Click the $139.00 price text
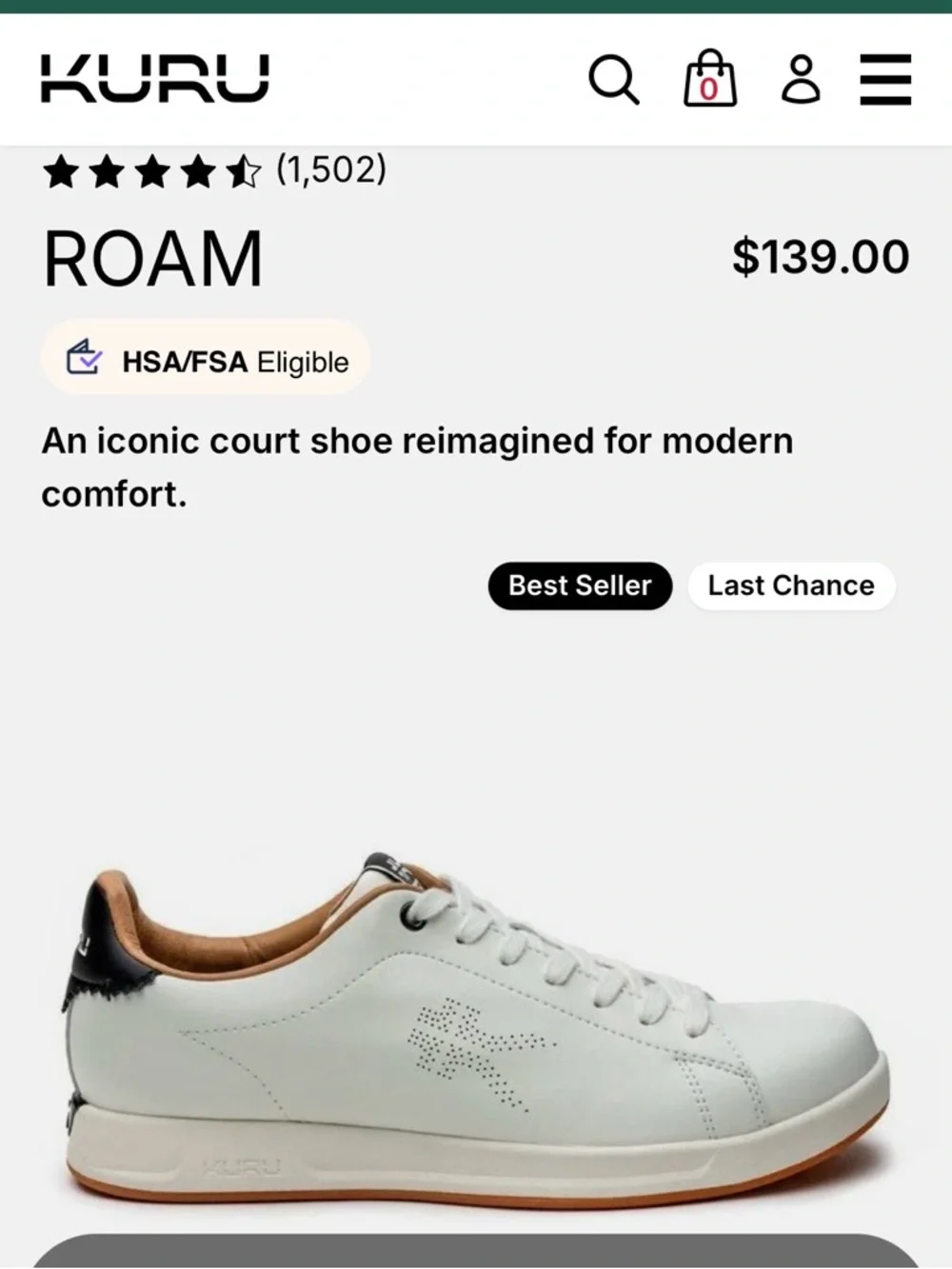Viewport: 952px width, 1269px height. [821, 255]
